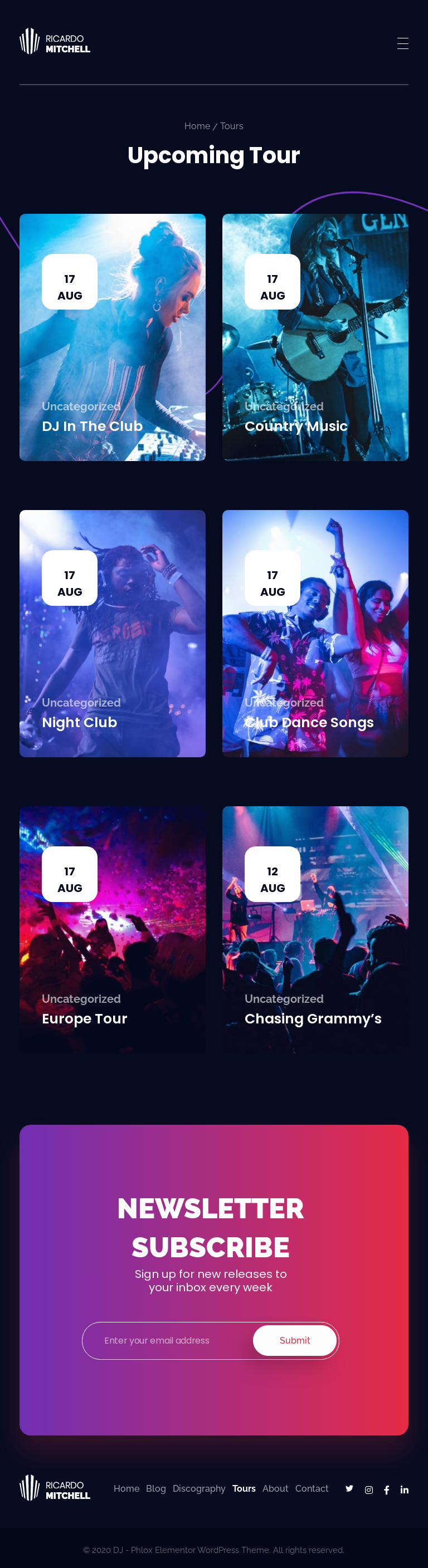The image size is (428, 1568).
Task: Go to Home in the footer menu
Action: [126, 1488]
